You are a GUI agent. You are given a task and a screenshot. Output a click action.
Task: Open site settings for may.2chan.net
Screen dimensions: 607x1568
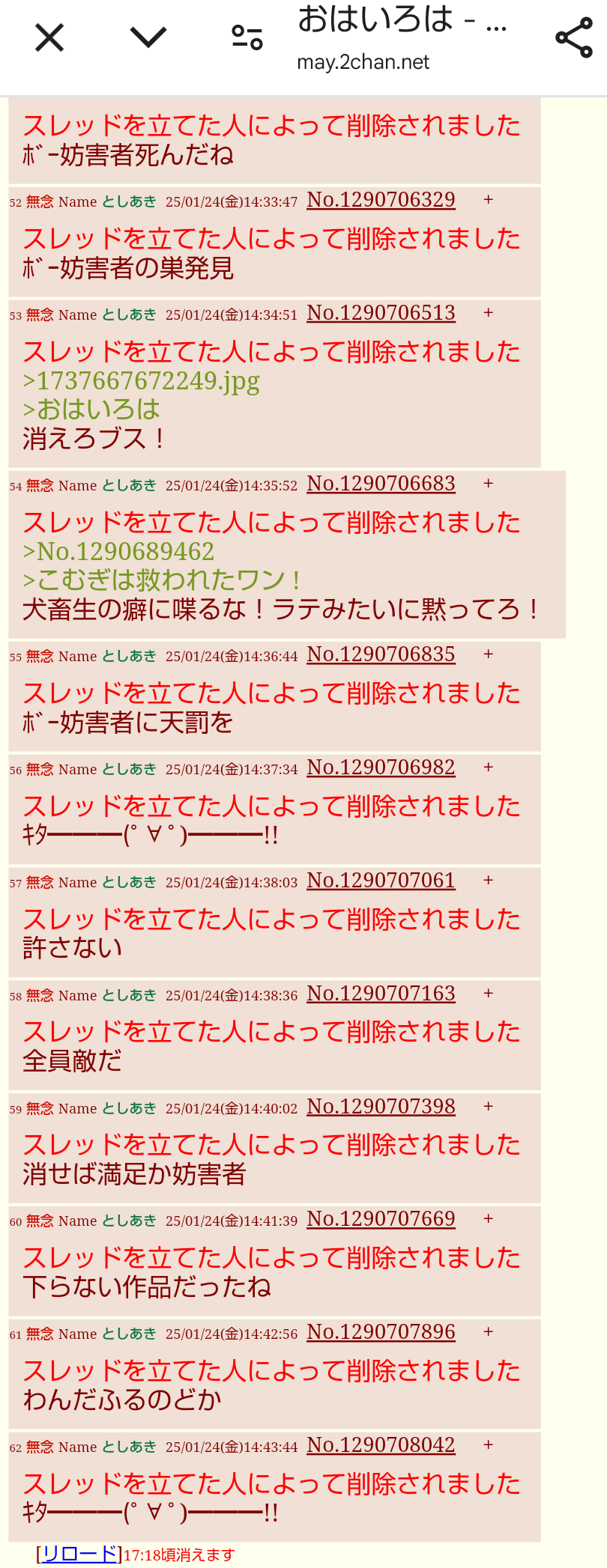247,37
